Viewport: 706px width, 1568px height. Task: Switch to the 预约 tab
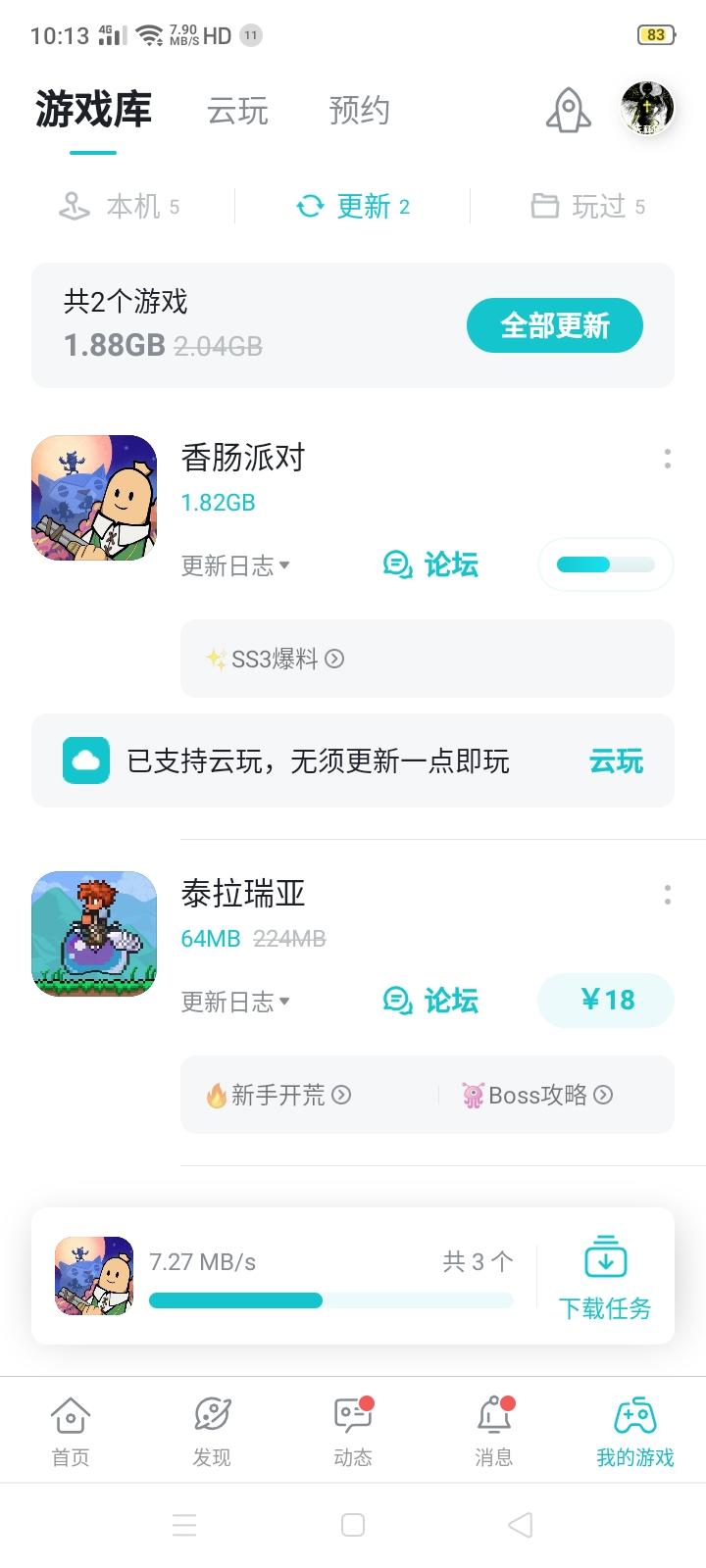click(x=359, y=111)
